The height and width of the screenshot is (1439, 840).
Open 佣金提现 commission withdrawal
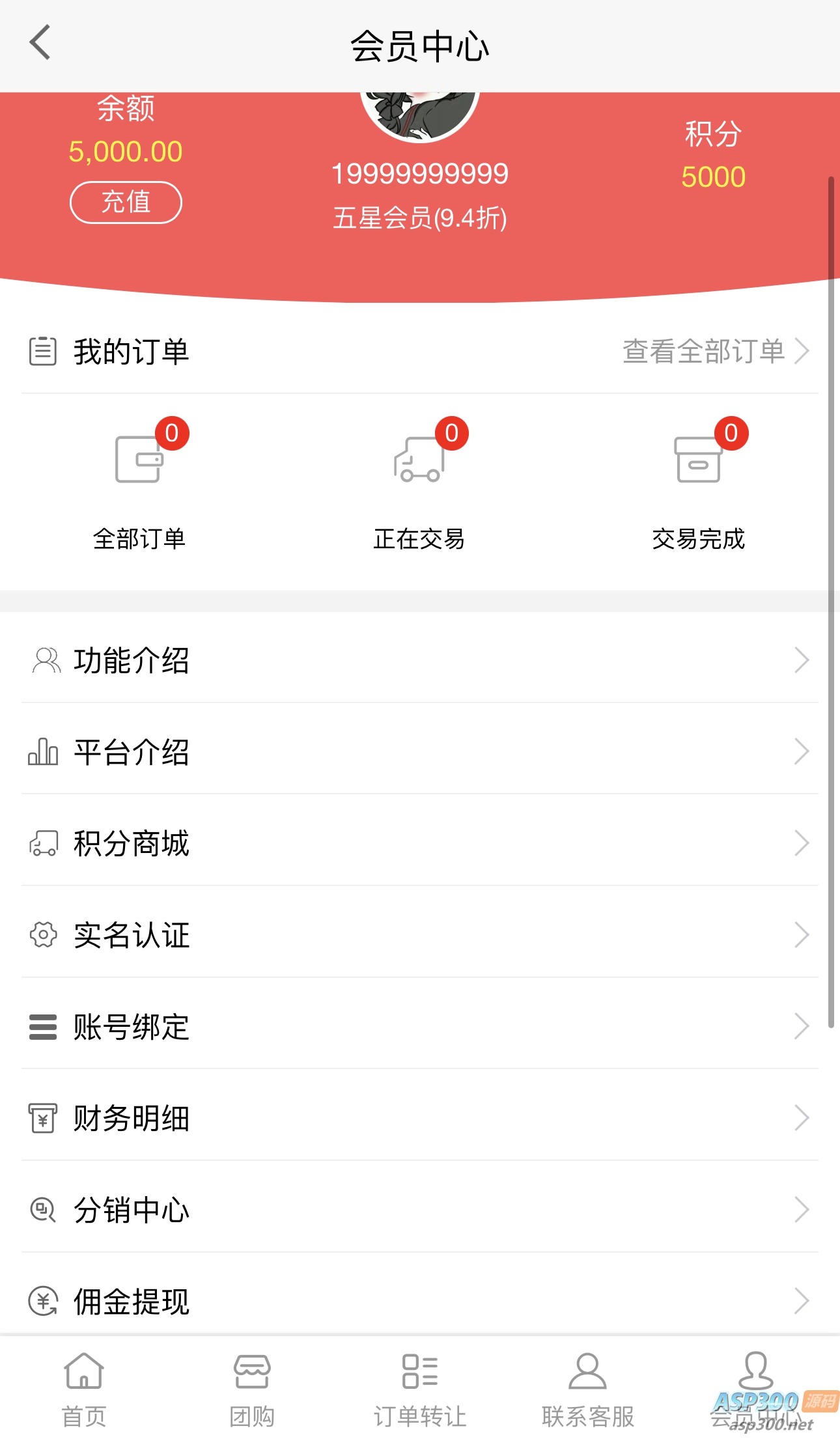pyautogui.click(x=419, y=1301)
